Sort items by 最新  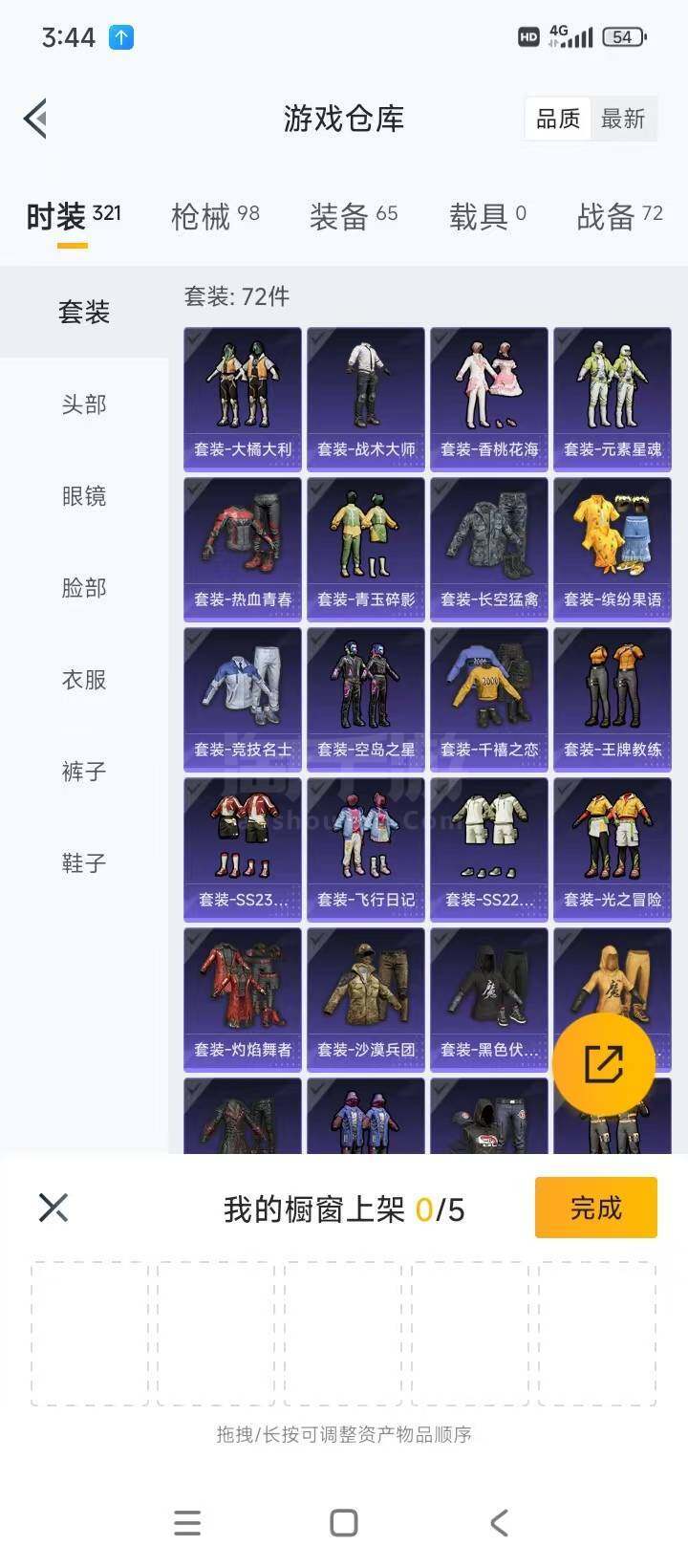(x=623, y=120)
